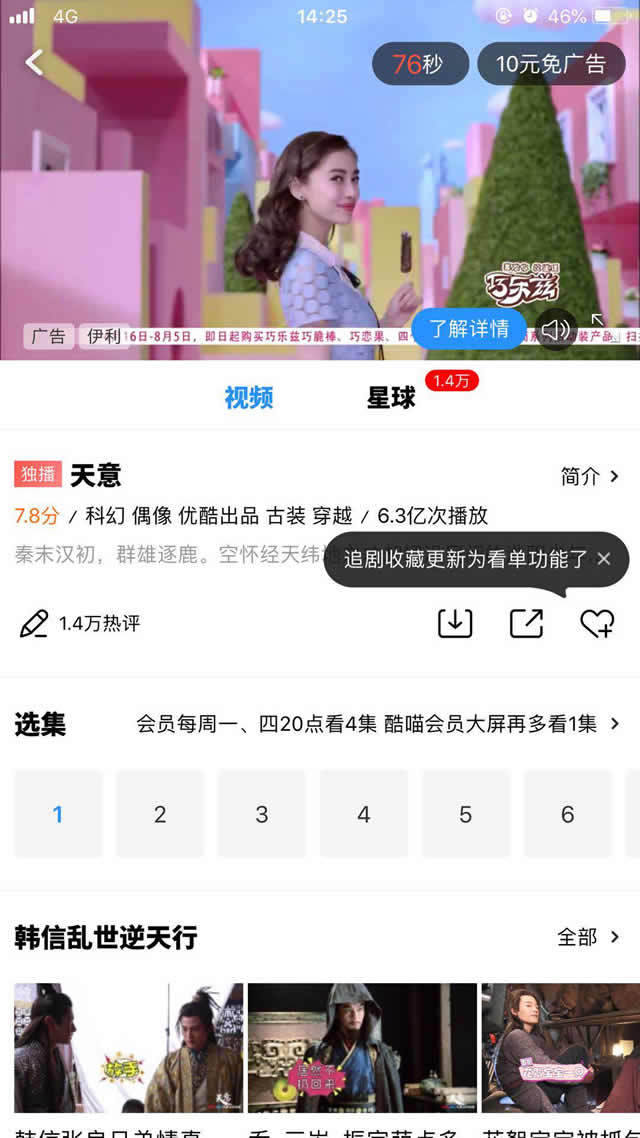Go back using the top-left arrow
640x1138 pixels.
[x=35, y=62]
